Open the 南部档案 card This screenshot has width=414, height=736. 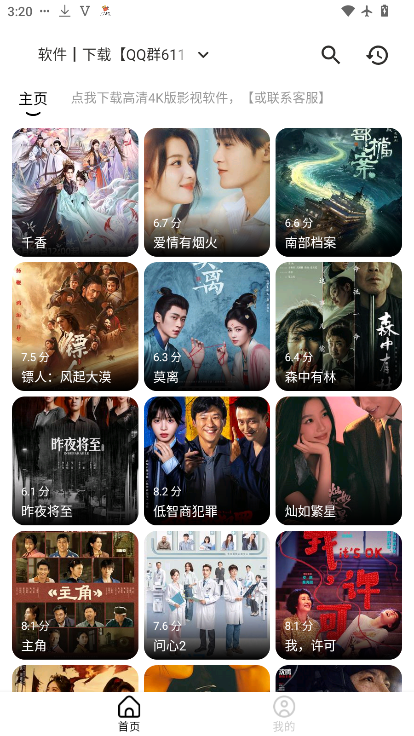pyautogui.click(x=339, y=192)
